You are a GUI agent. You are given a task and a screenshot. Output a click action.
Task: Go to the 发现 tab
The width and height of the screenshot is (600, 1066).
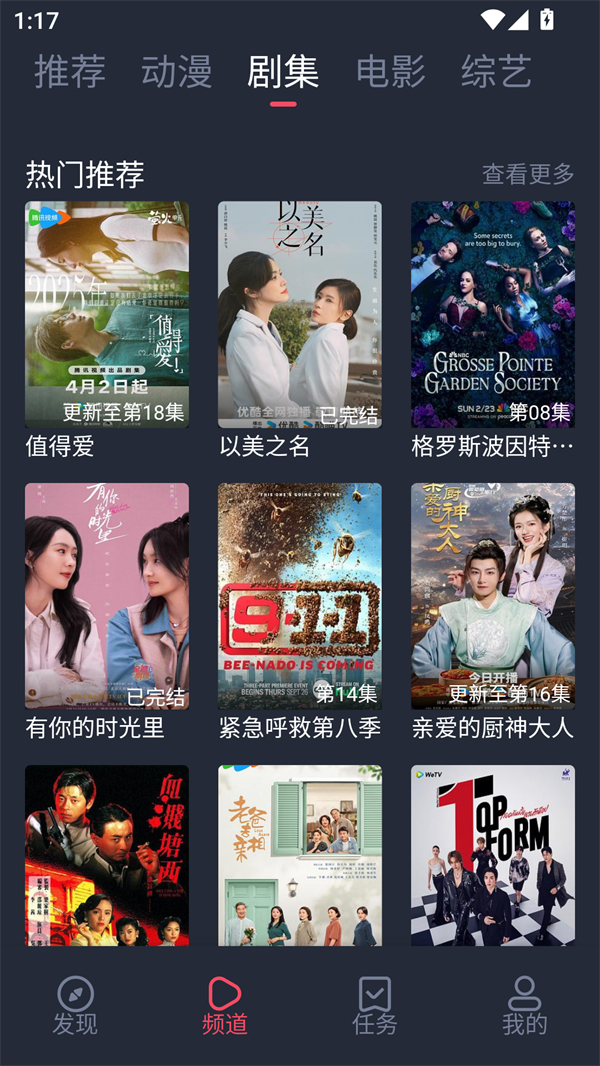75,1005
